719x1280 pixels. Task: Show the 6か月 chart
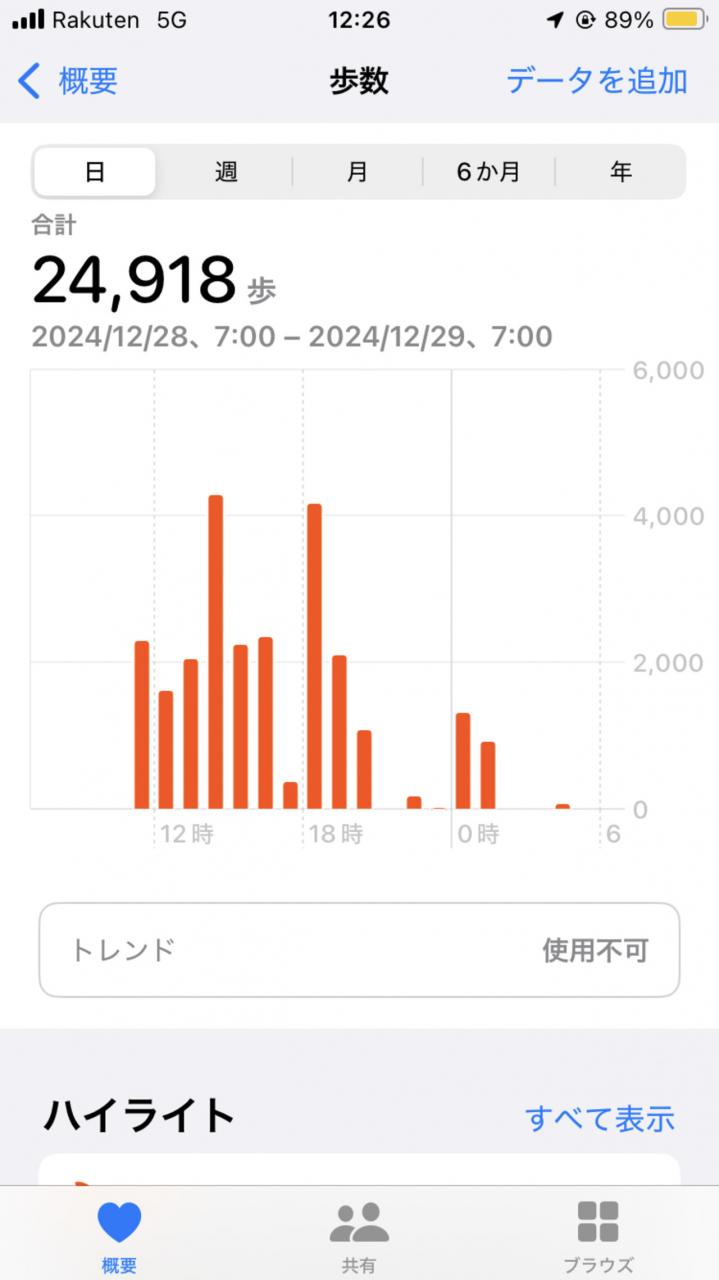pos(489,172)
